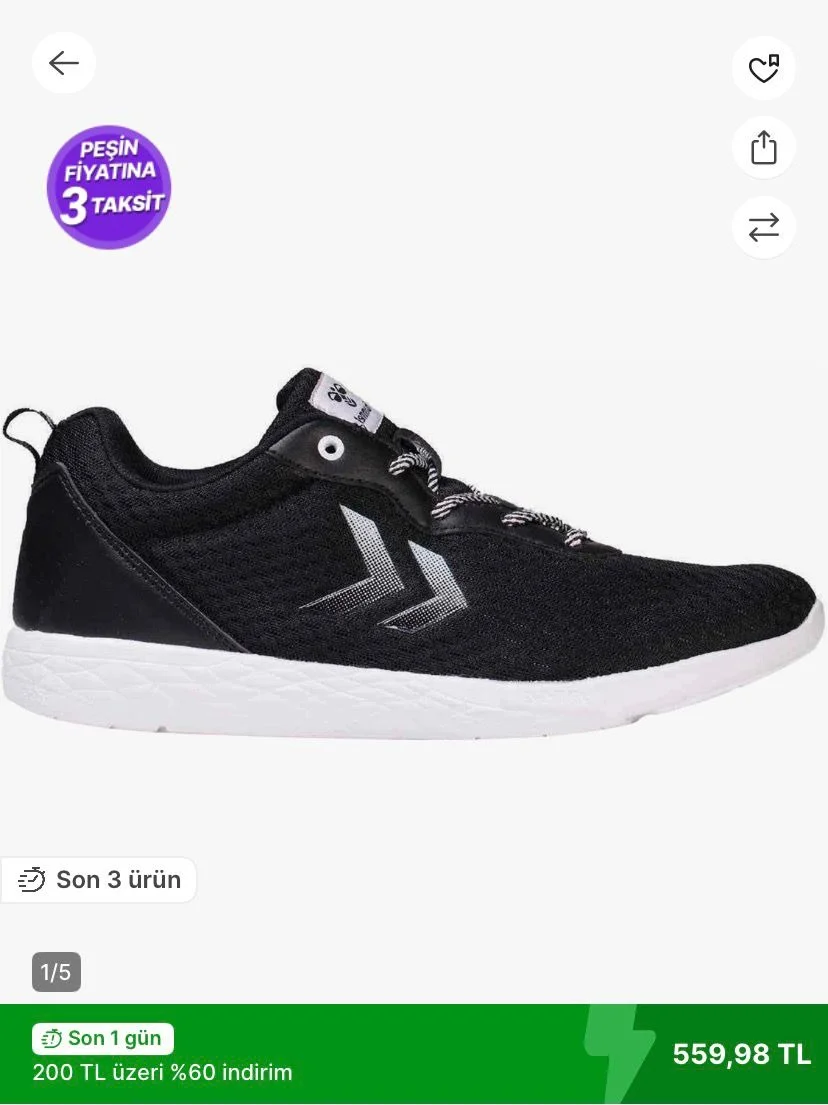Tap the 'Son 1 gün' green badge

[x=101, y=1038]
